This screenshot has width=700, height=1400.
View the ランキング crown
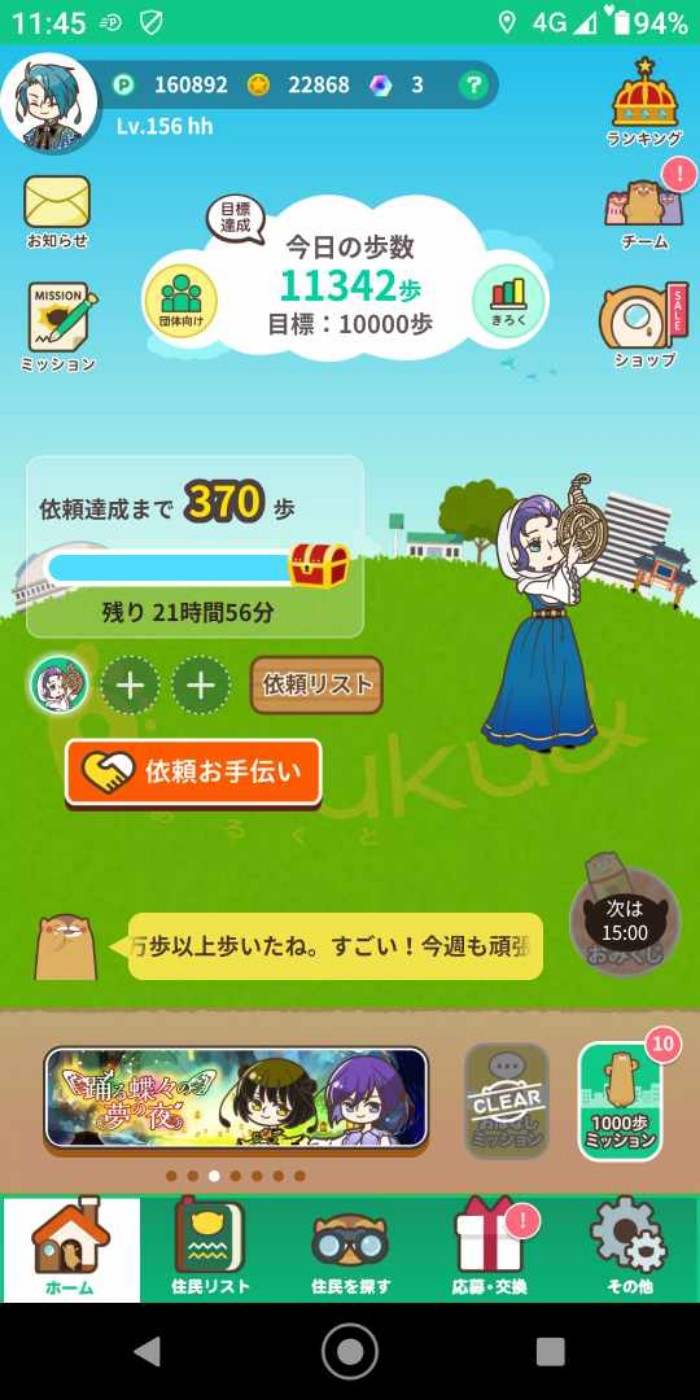(x=645, y=100)
